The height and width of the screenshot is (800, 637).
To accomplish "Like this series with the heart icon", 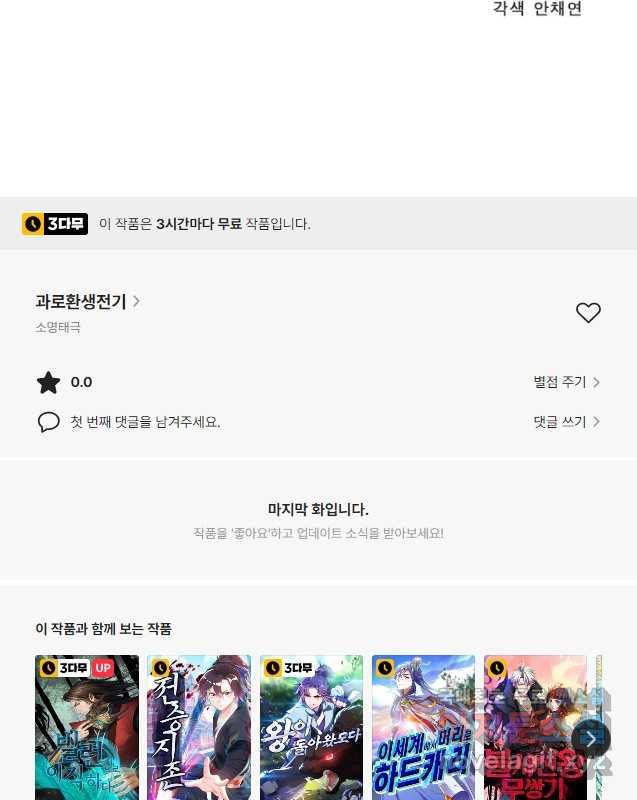I will [x=588, y=313].
